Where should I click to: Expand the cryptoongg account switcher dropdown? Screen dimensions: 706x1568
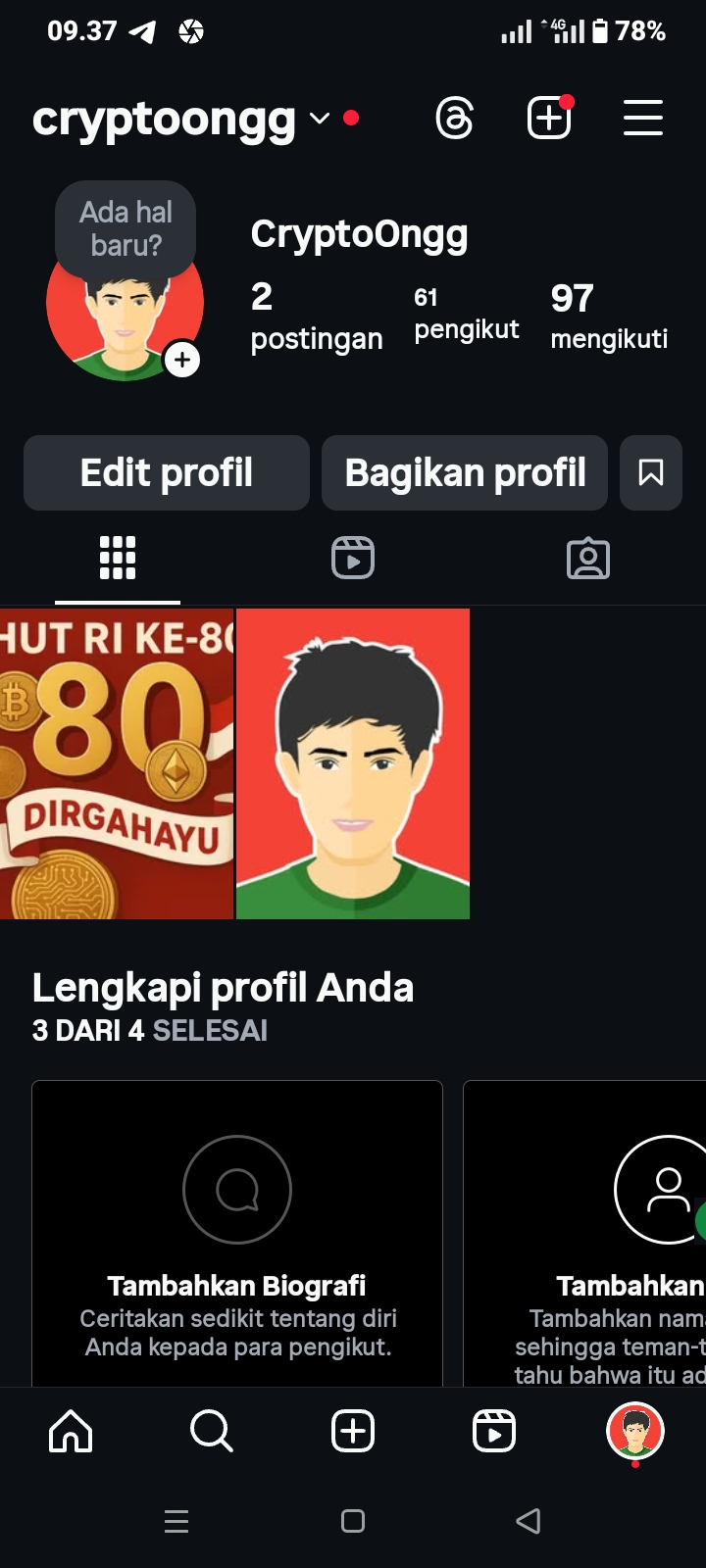(x=320, y=119)
